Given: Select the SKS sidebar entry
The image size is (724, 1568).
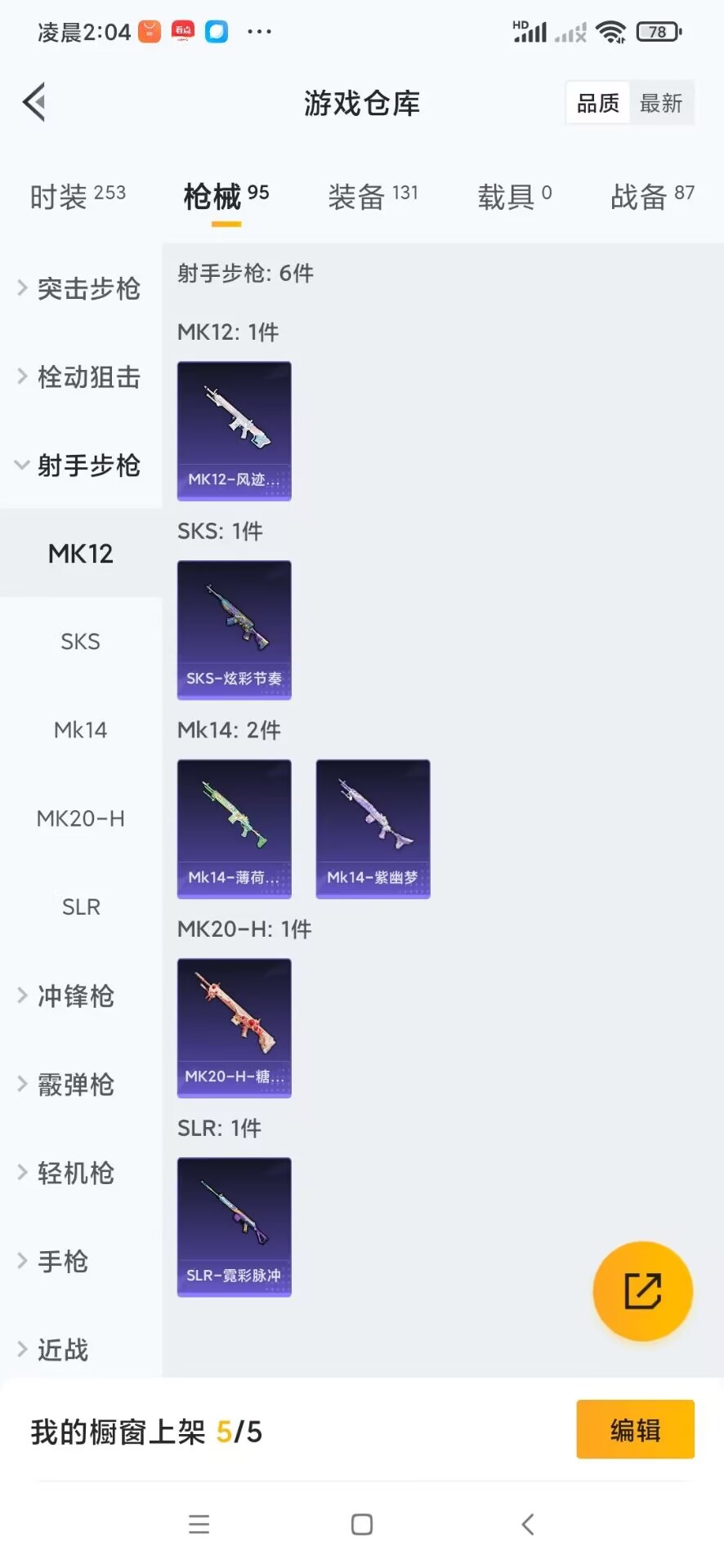Looking at the screenshot, I should coord(79,641).
